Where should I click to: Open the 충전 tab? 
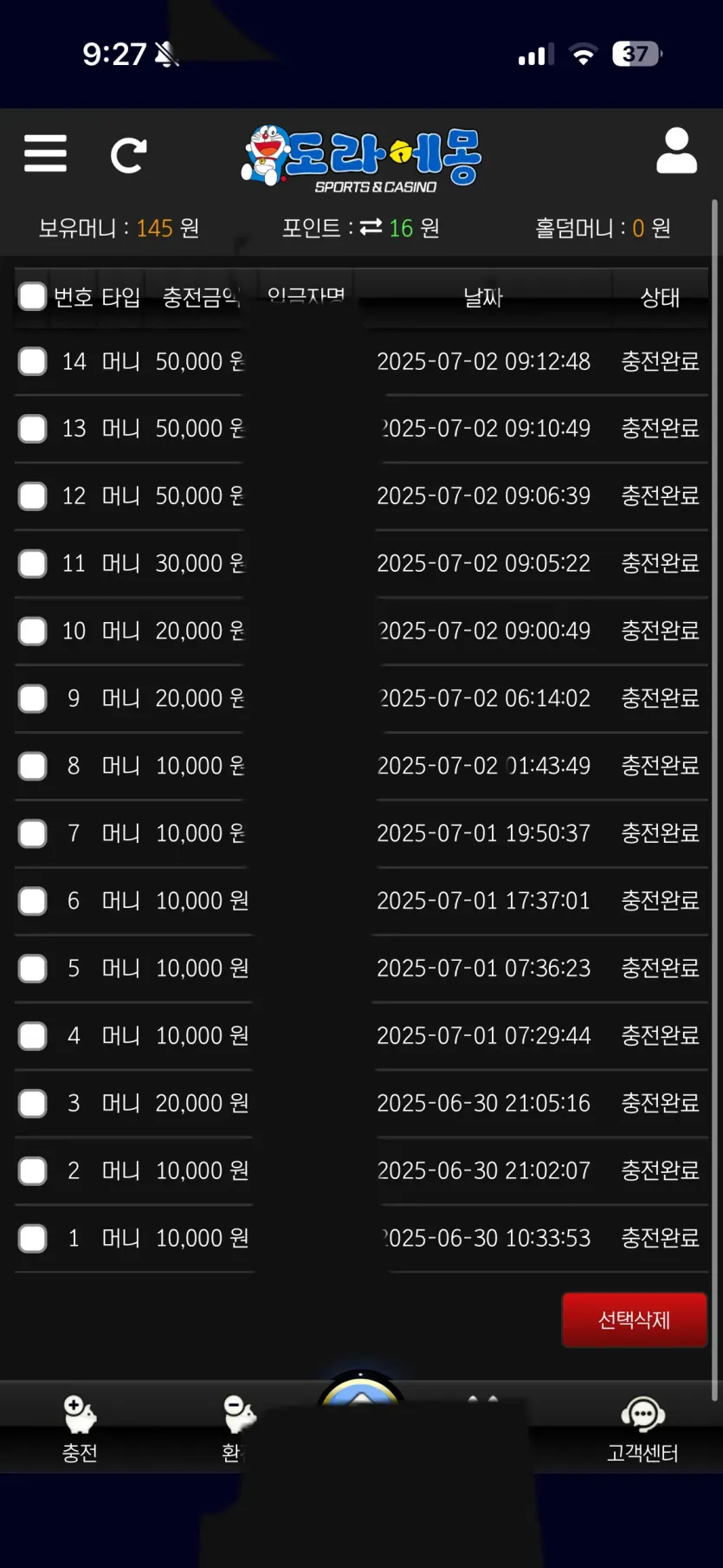(80, 1429)
